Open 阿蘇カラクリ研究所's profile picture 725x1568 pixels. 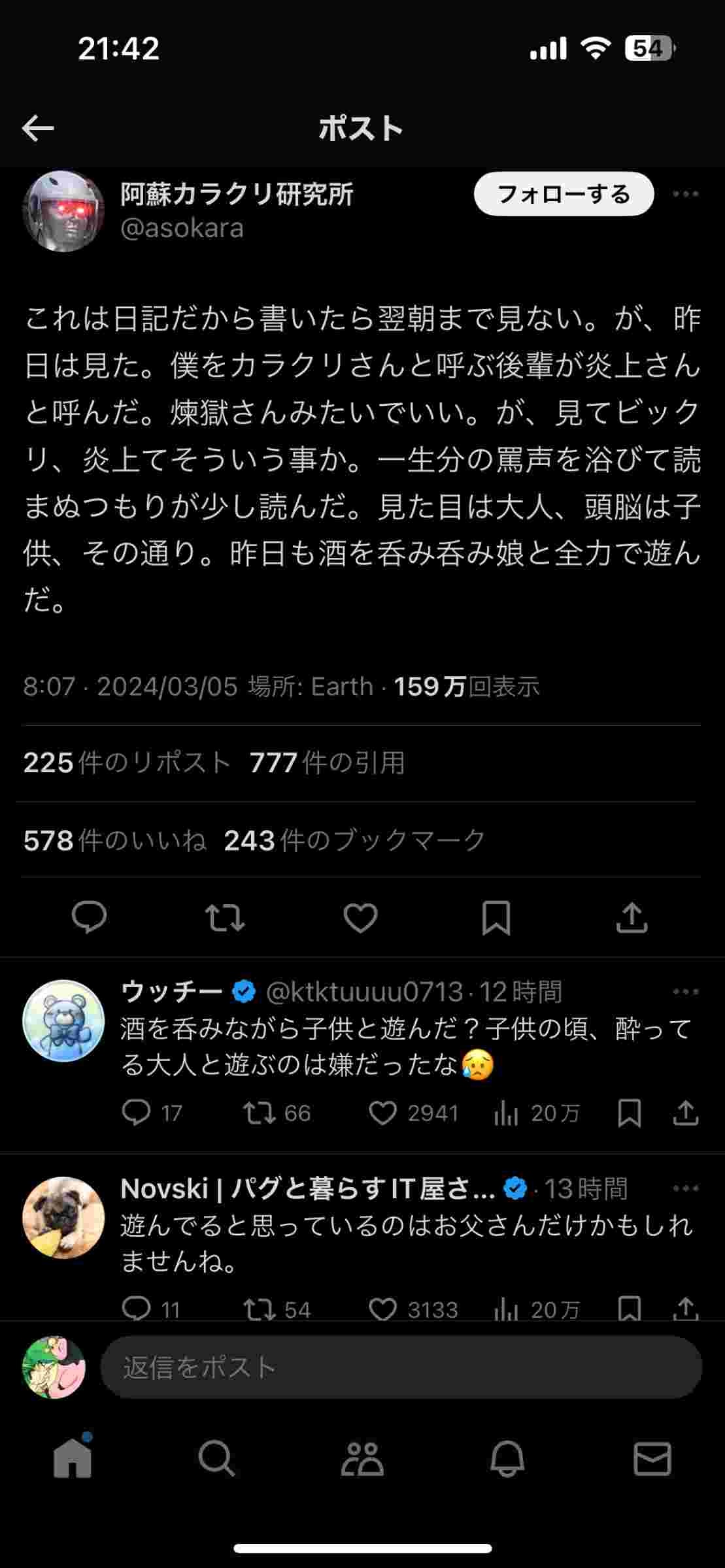pos(63,211)
